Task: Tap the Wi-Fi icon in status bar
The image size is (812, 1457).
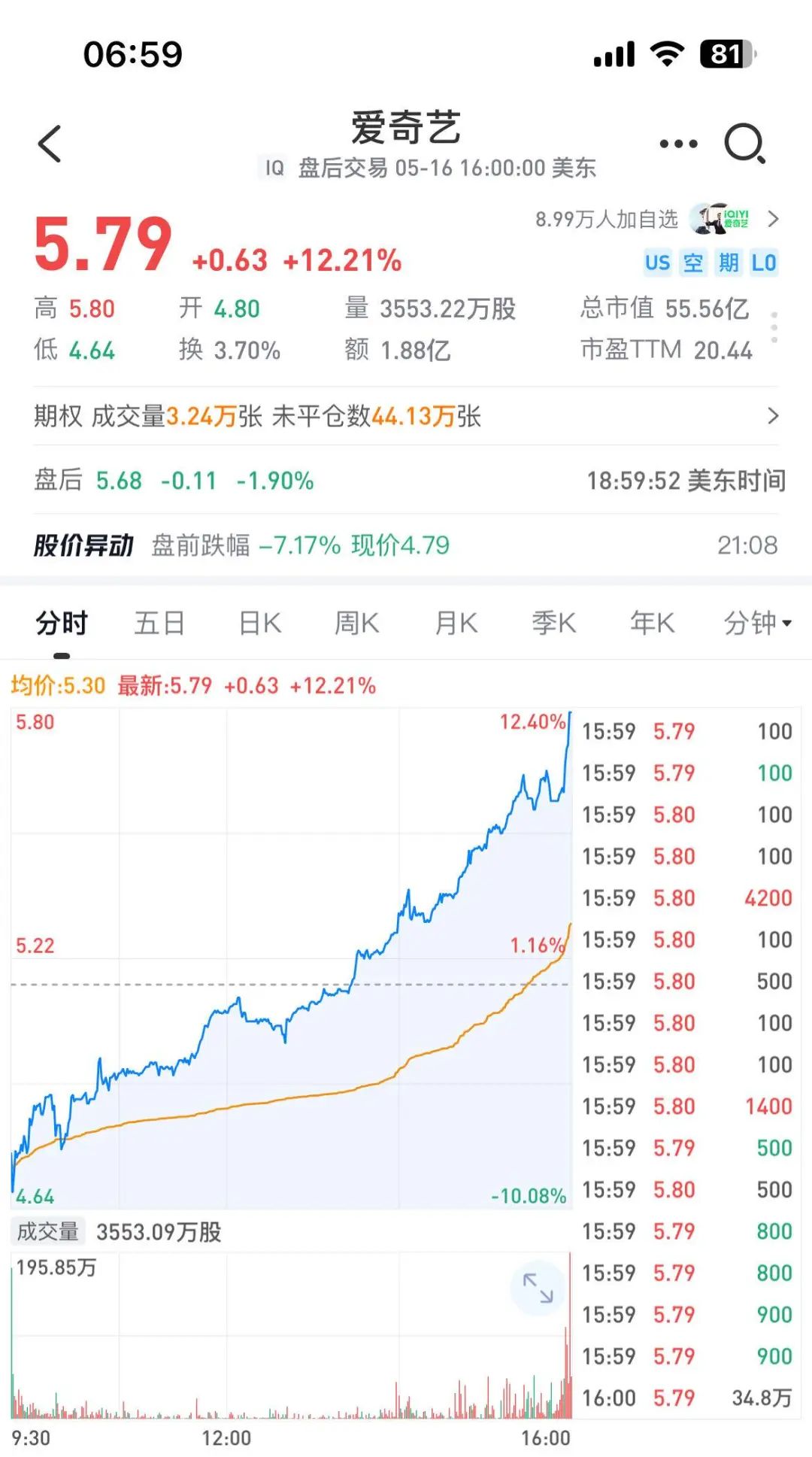Action: tap(668, 53)
